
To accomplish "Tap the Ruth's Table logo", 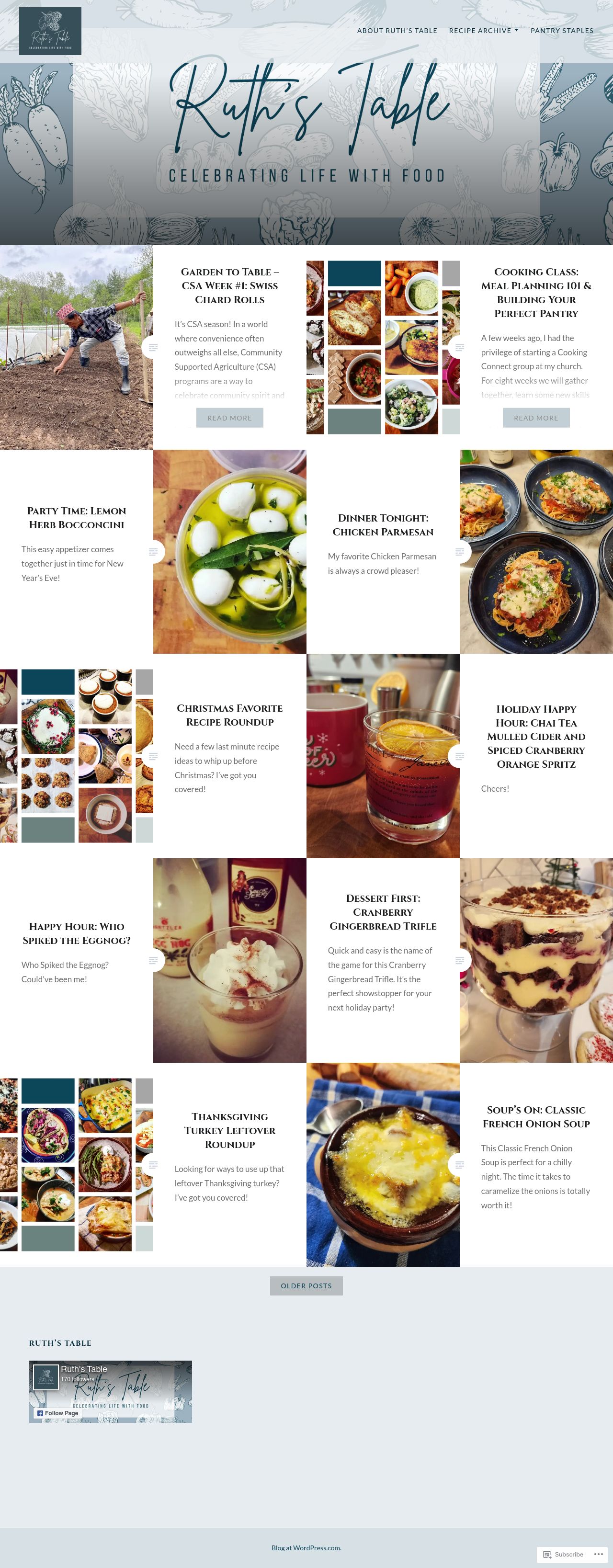I will (x=50, y=31).
